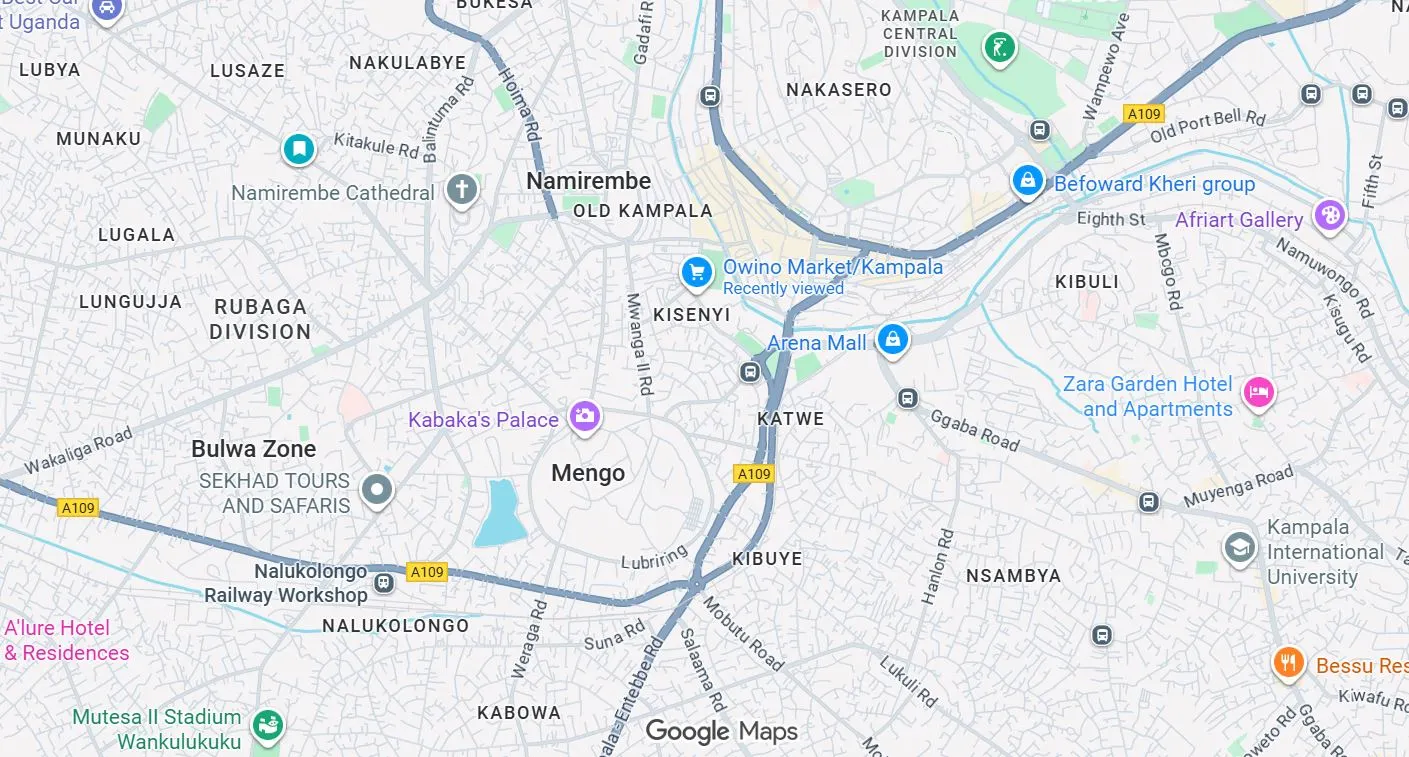This screenshot has width=1409, height=757.
Task: Open the Afriart Gallery pin
Action: (1329, 214)
